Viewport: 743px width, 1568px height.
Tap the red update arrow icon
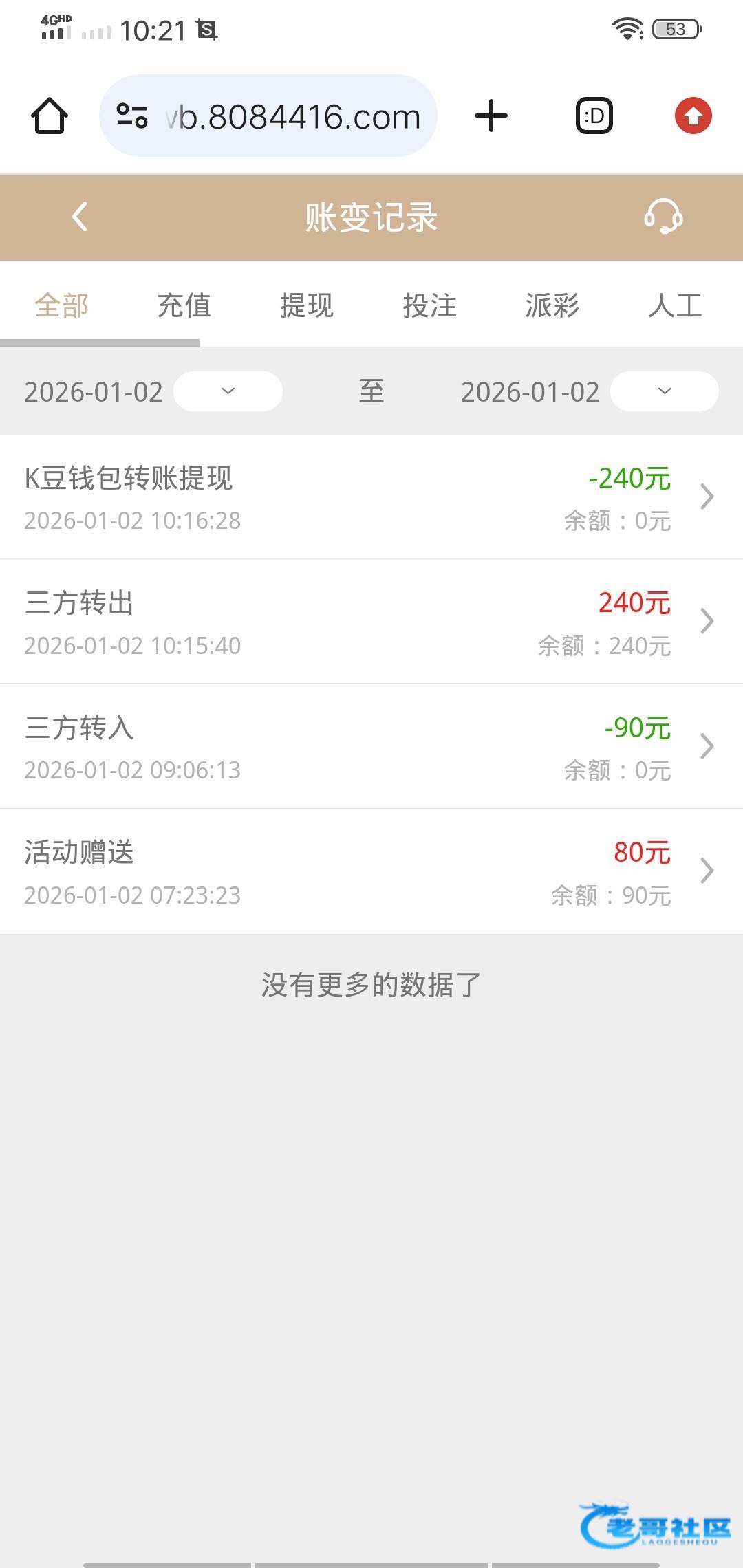693,116
